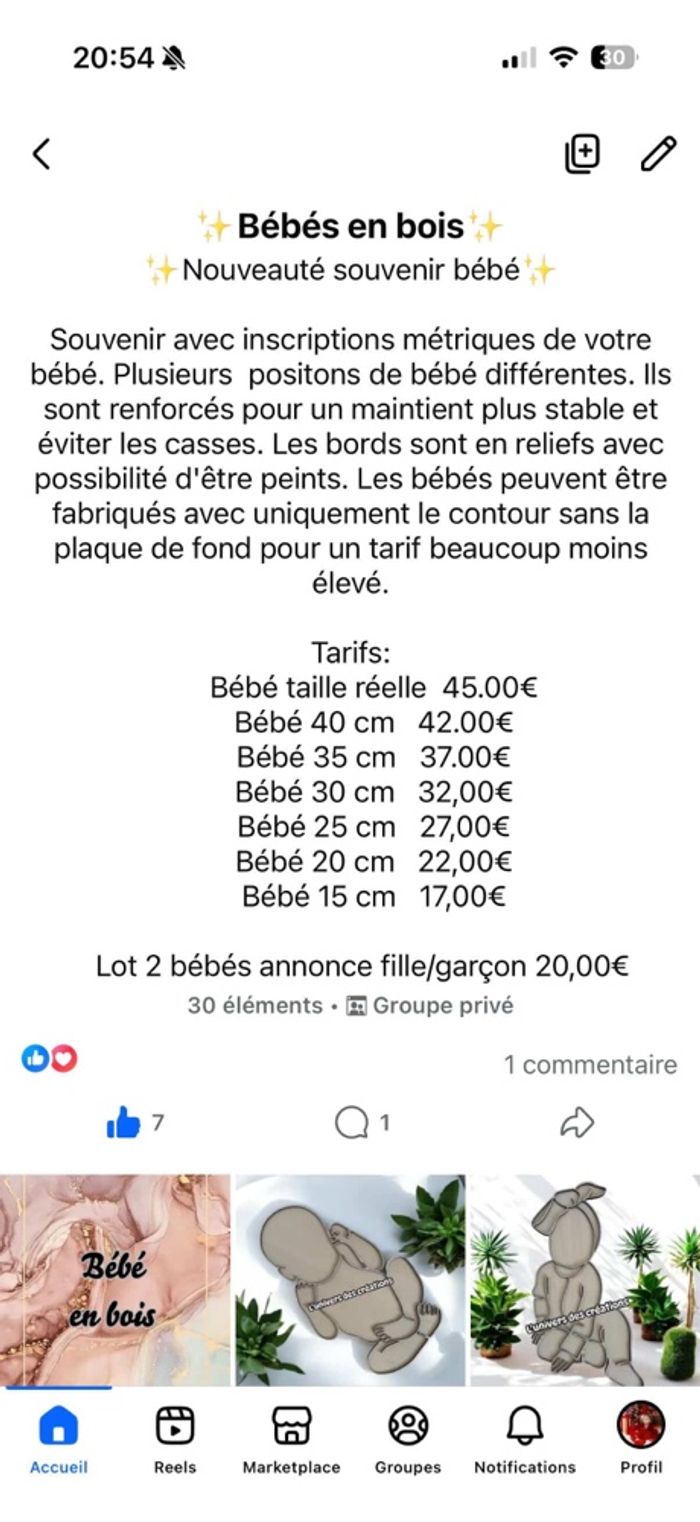
Task: View the 1 commentaire link
Action: pyautogui.click(x=590, y=1065)
